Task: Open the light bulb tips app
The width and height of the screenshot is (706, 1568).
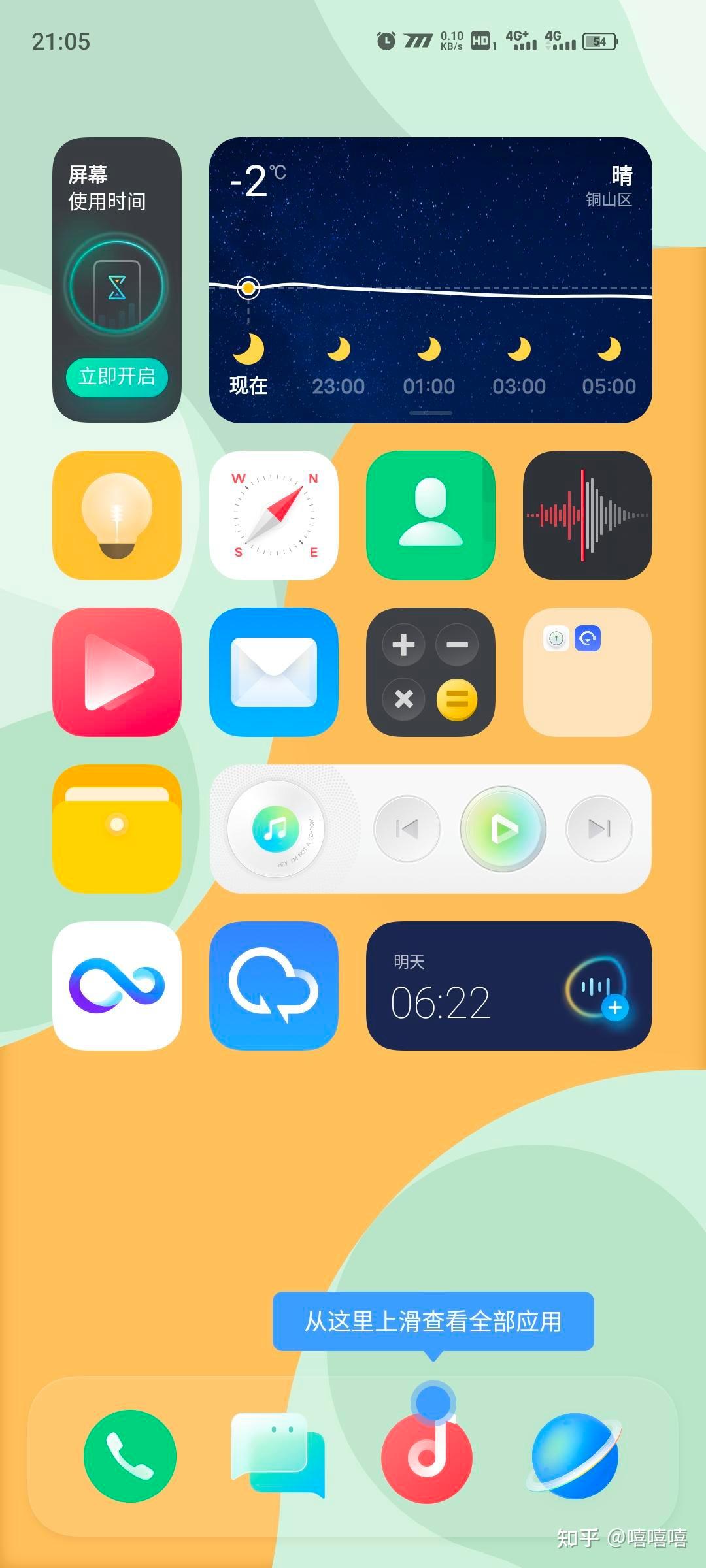Action: 117,515
